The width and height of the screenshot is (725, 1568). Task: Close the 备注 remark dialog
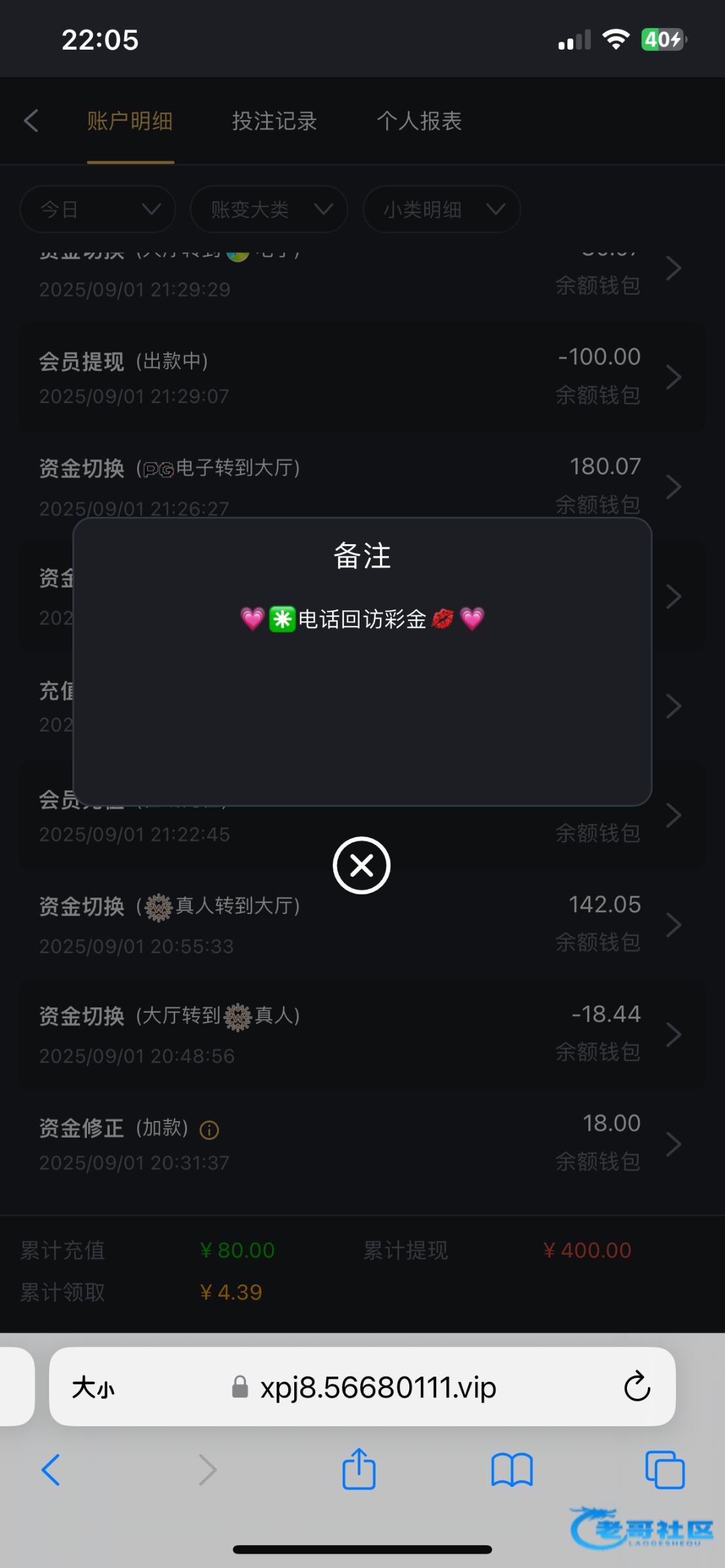point(362,866)
